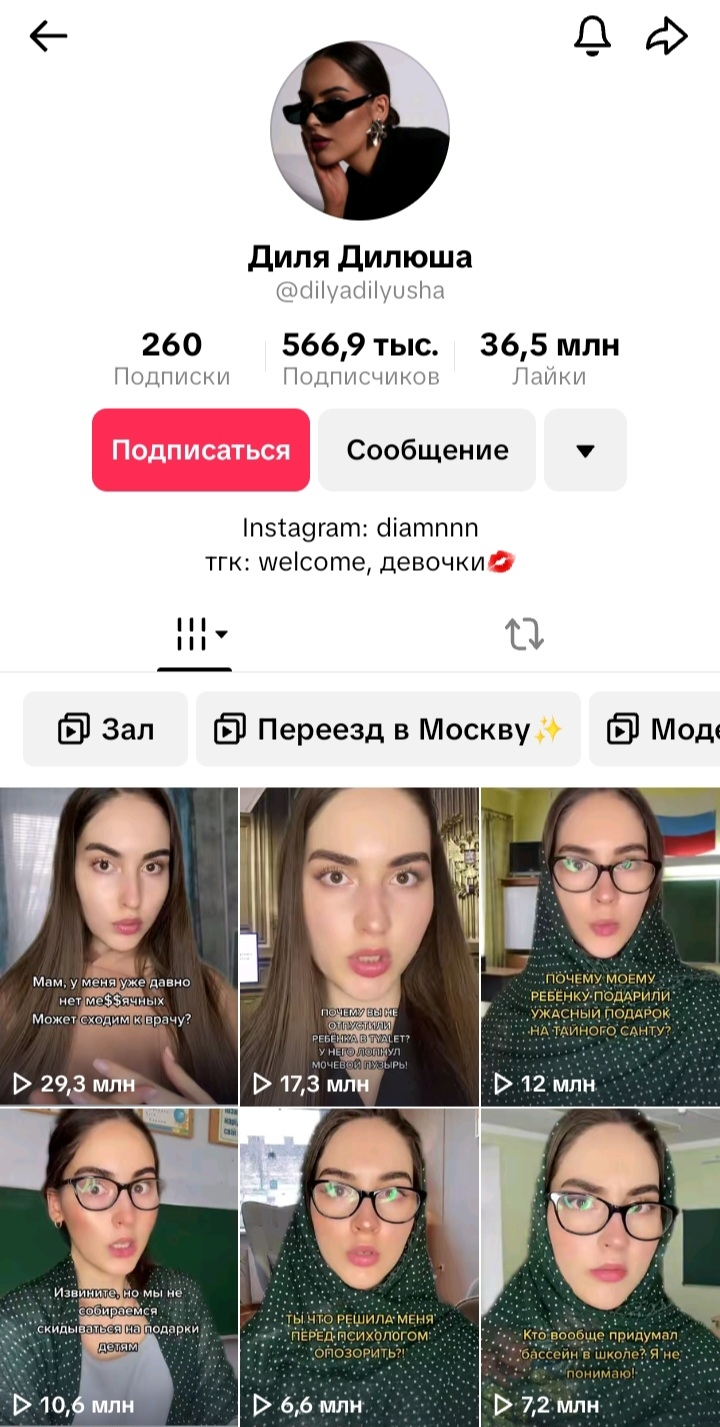This screenshot has width=720, height=1427.
Task: Go back using the arrow
Action: [x=48, y=37]
